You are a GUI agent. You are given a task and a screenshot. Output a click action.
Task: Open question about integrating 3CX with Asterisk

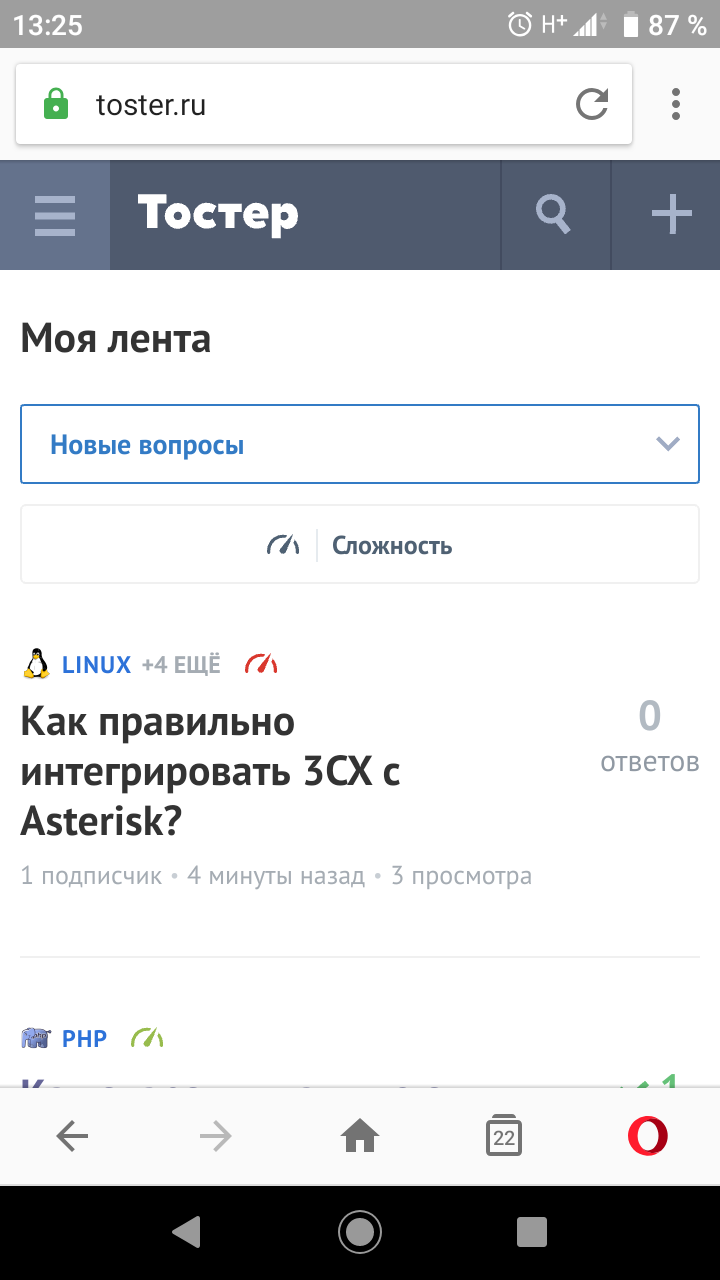(210, 771)
